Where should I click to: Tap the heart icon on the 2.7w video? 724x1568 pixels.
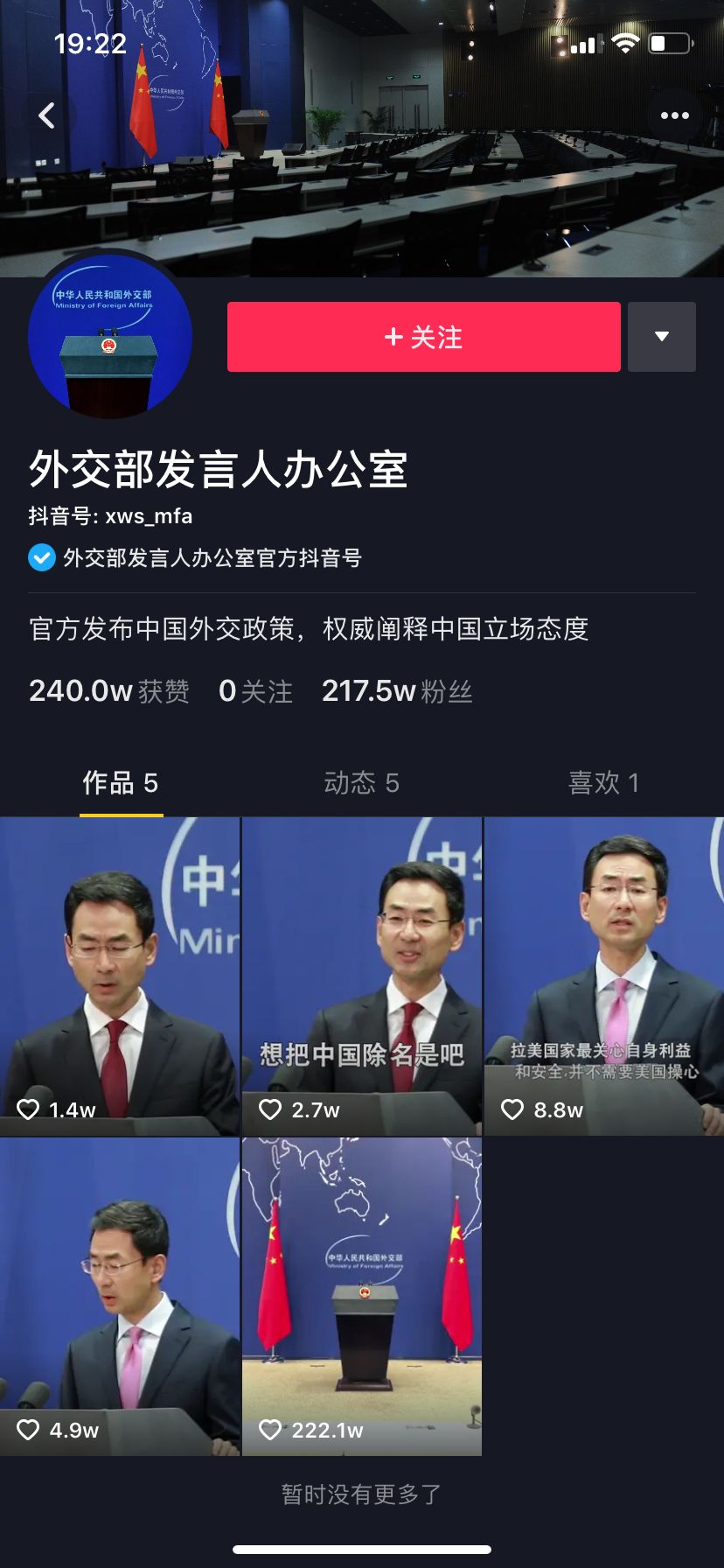[271, 1109]
